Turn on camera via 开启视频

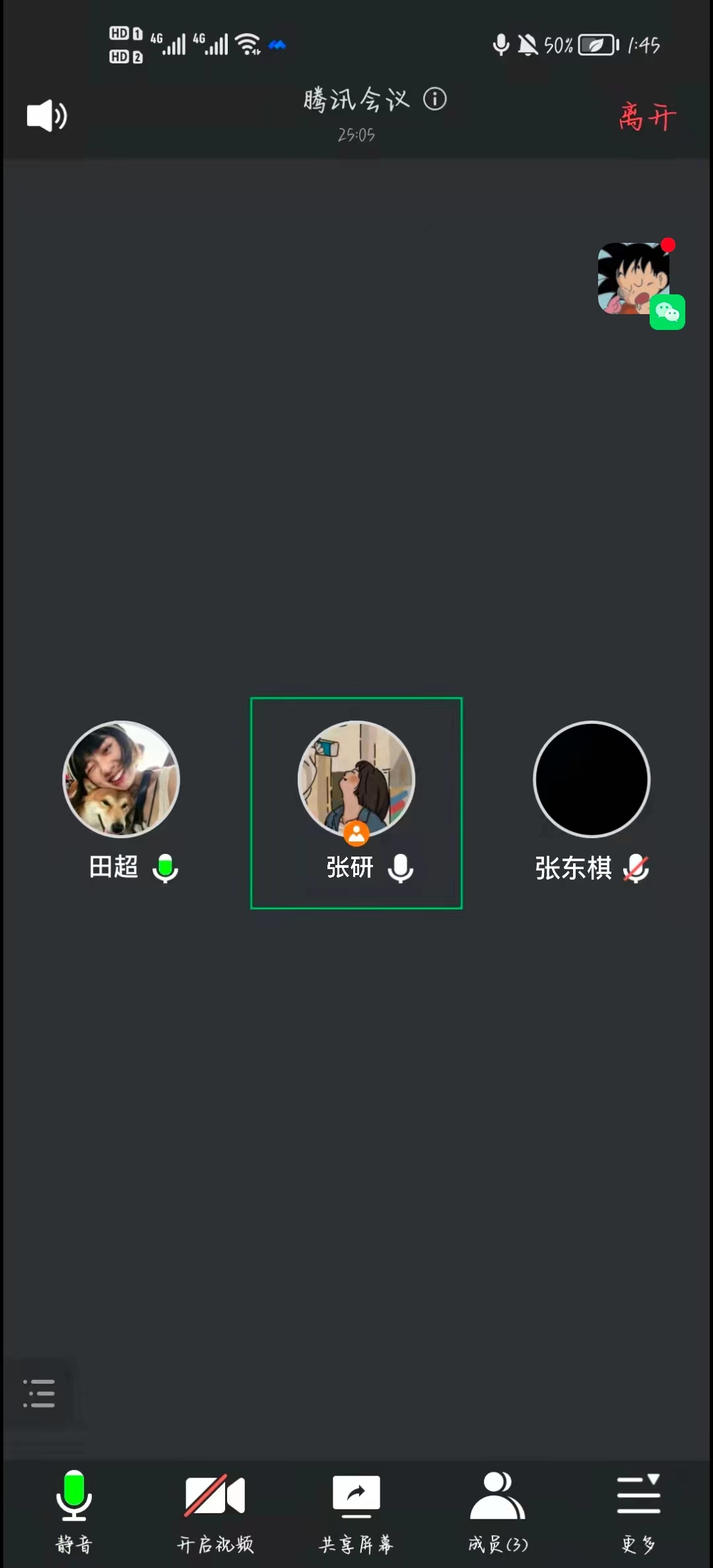(215, 1509)
